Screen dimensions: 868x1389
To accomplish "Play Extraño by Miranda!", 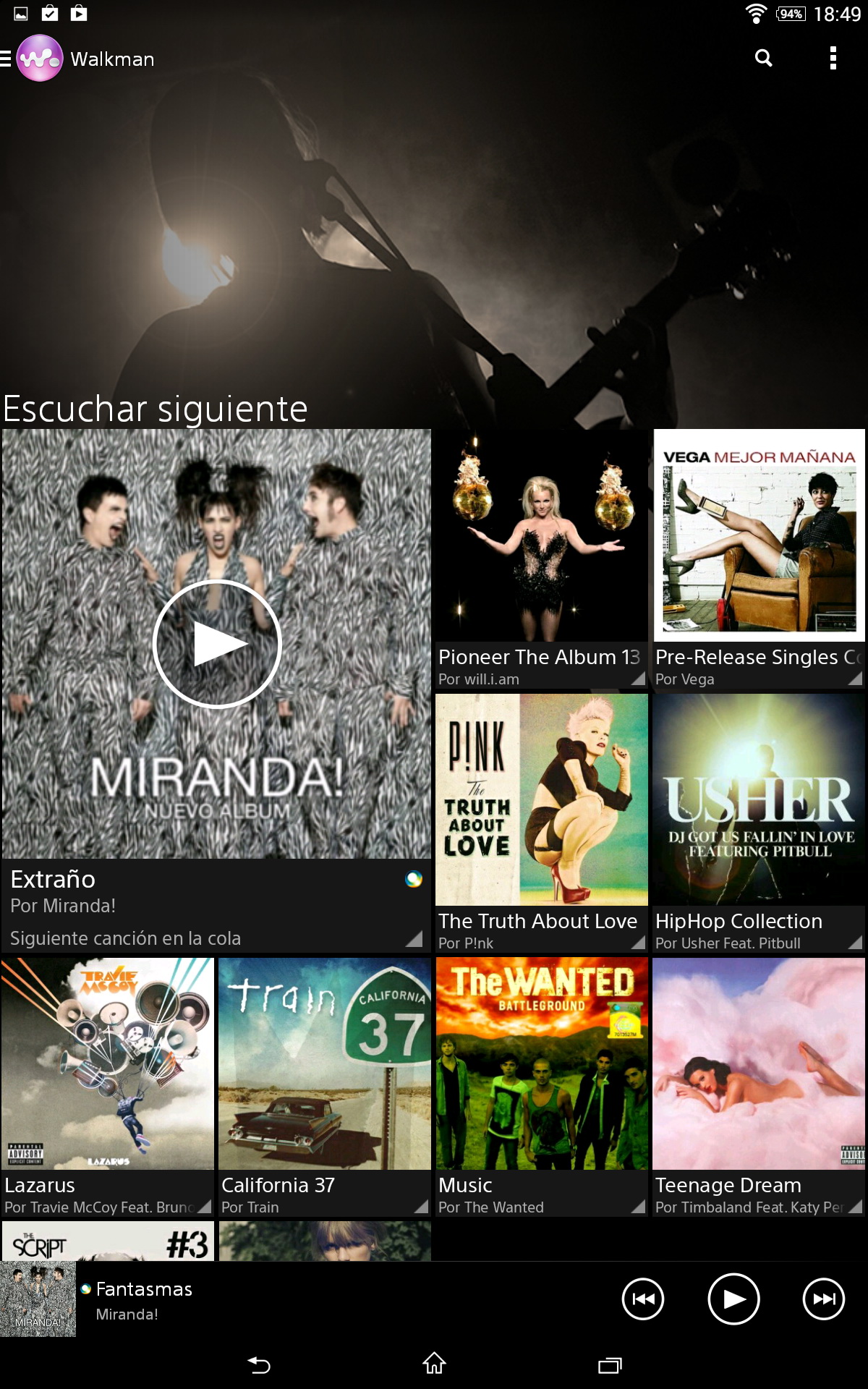I will [x=216, y=643].
